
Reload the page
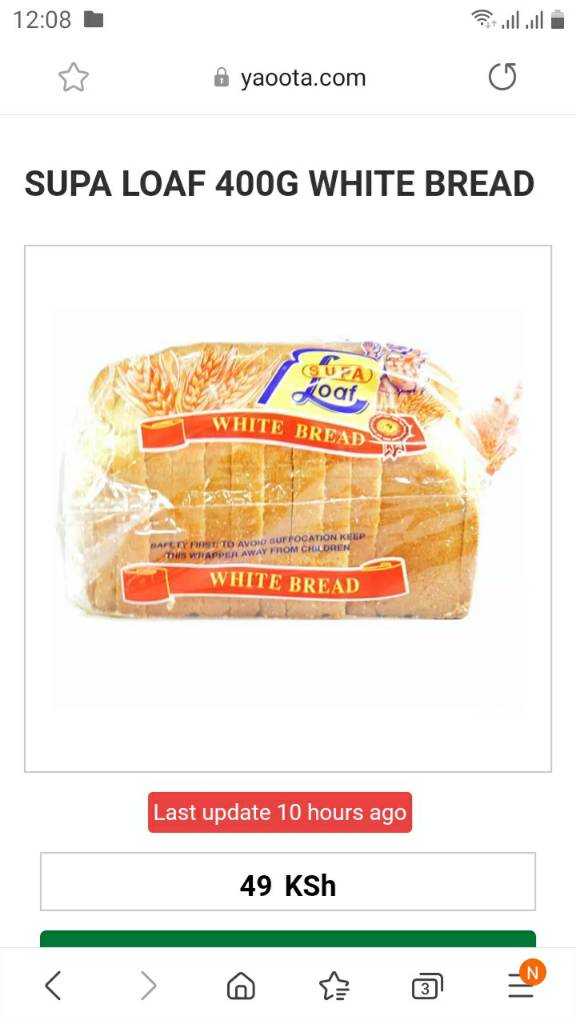502,77
